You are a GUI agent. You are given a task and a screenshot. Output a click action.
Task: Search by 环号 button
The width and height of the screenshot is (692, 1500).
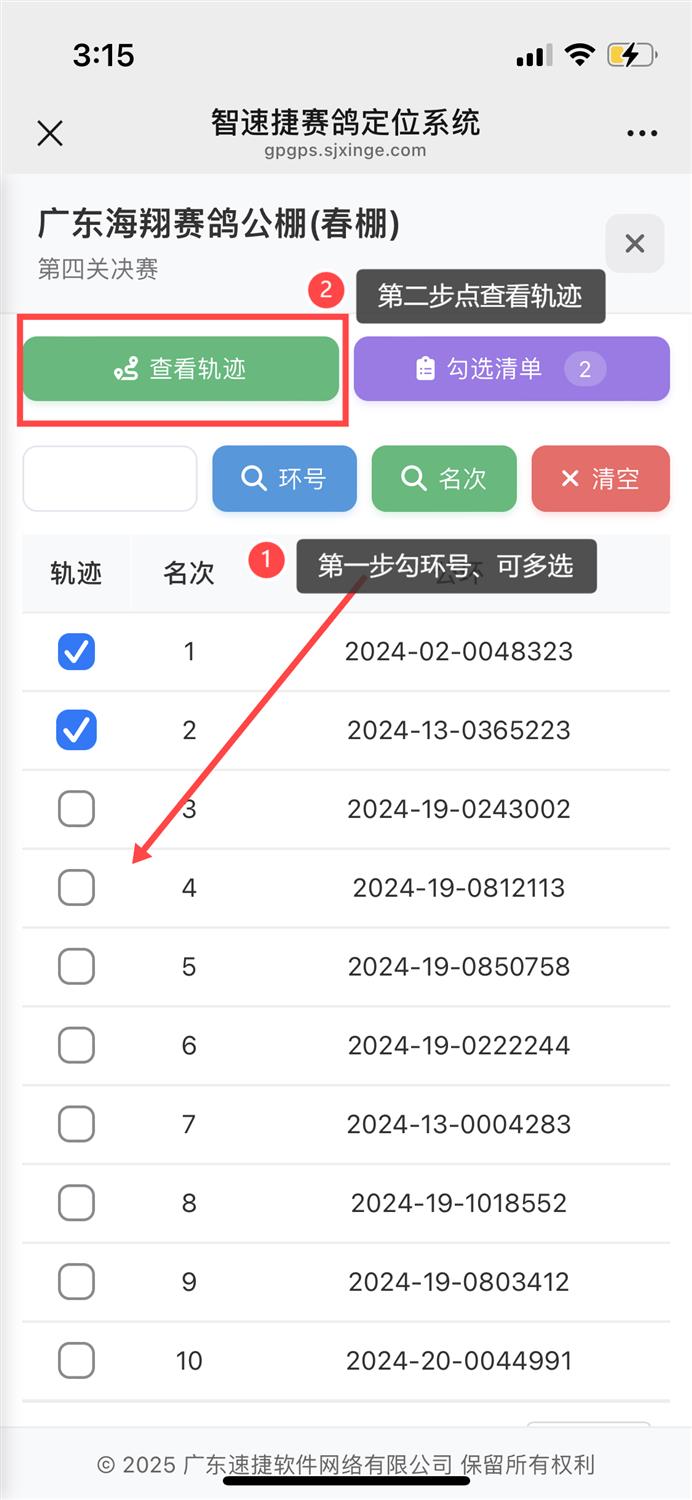pyautogui.click(x=284, y=479)
